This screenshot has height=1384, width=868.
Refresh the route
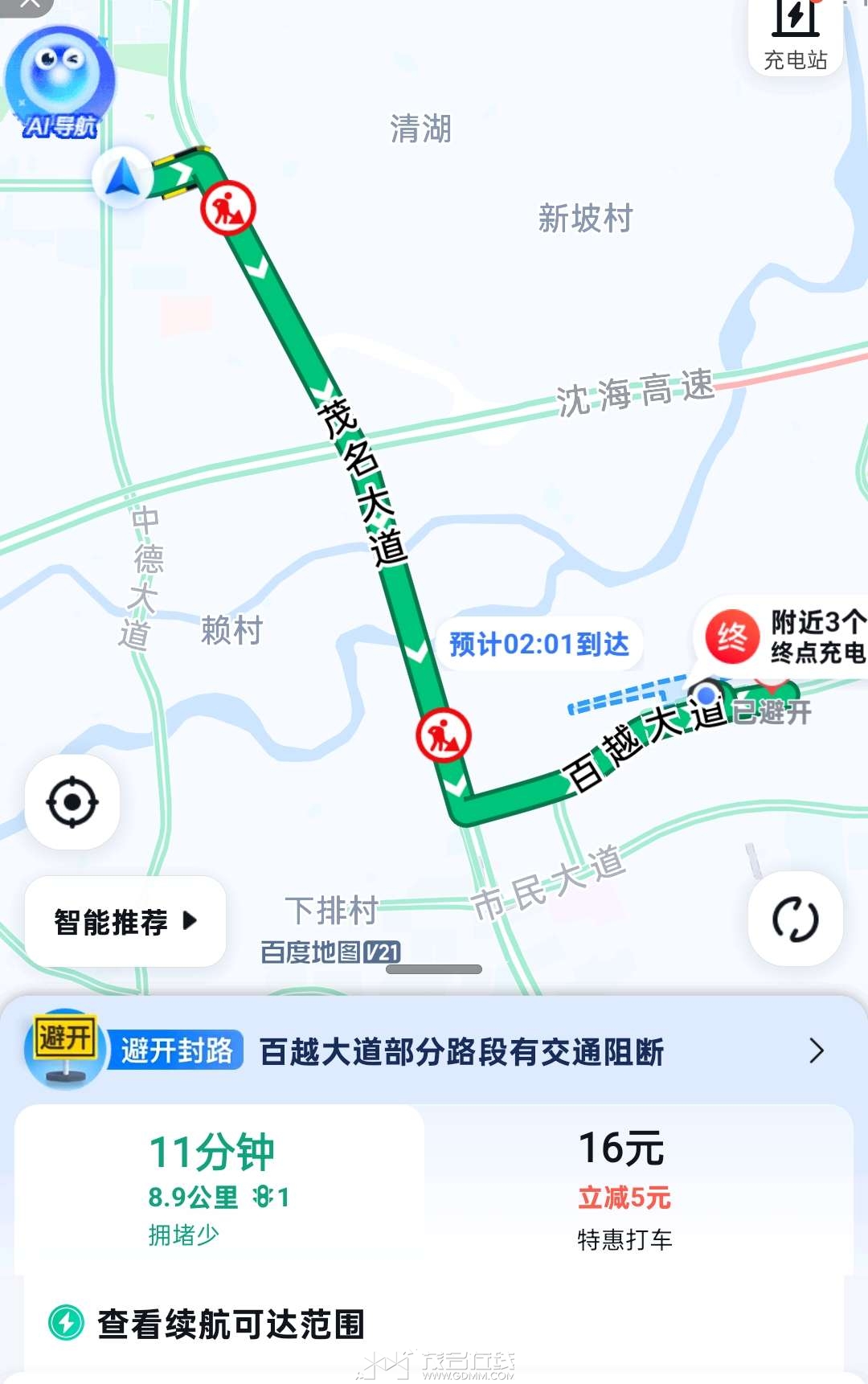click(795, 919)
